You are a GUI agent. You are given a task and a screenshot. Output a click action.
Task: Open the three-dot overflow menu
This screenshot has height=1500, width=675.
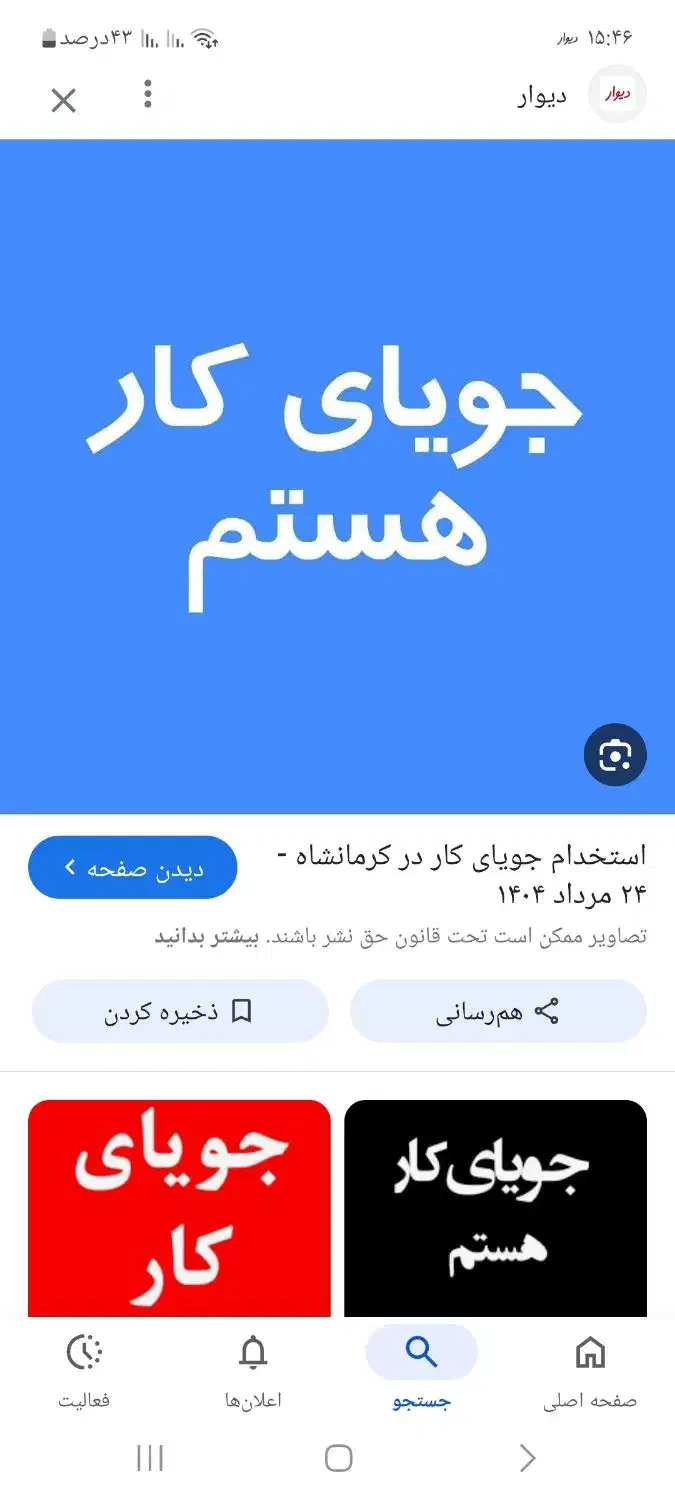148,94
